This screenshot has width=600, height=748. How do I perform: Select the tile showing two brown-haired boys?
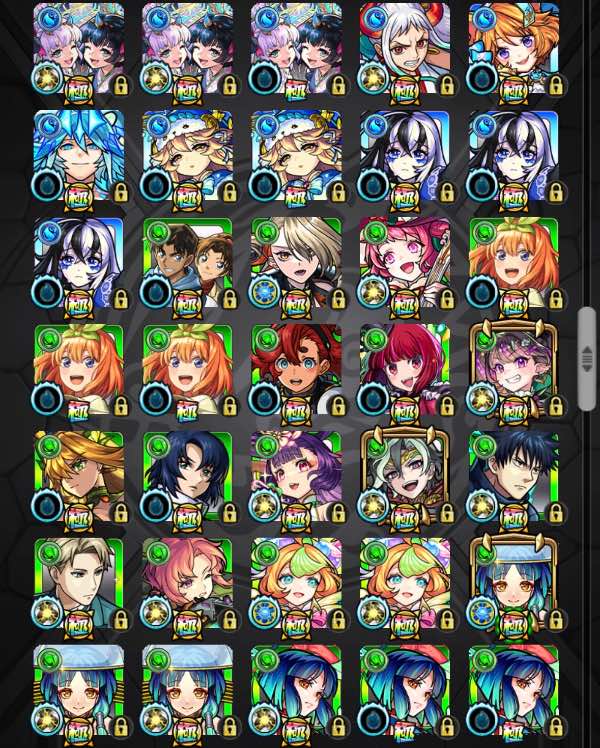pos(188,263)
